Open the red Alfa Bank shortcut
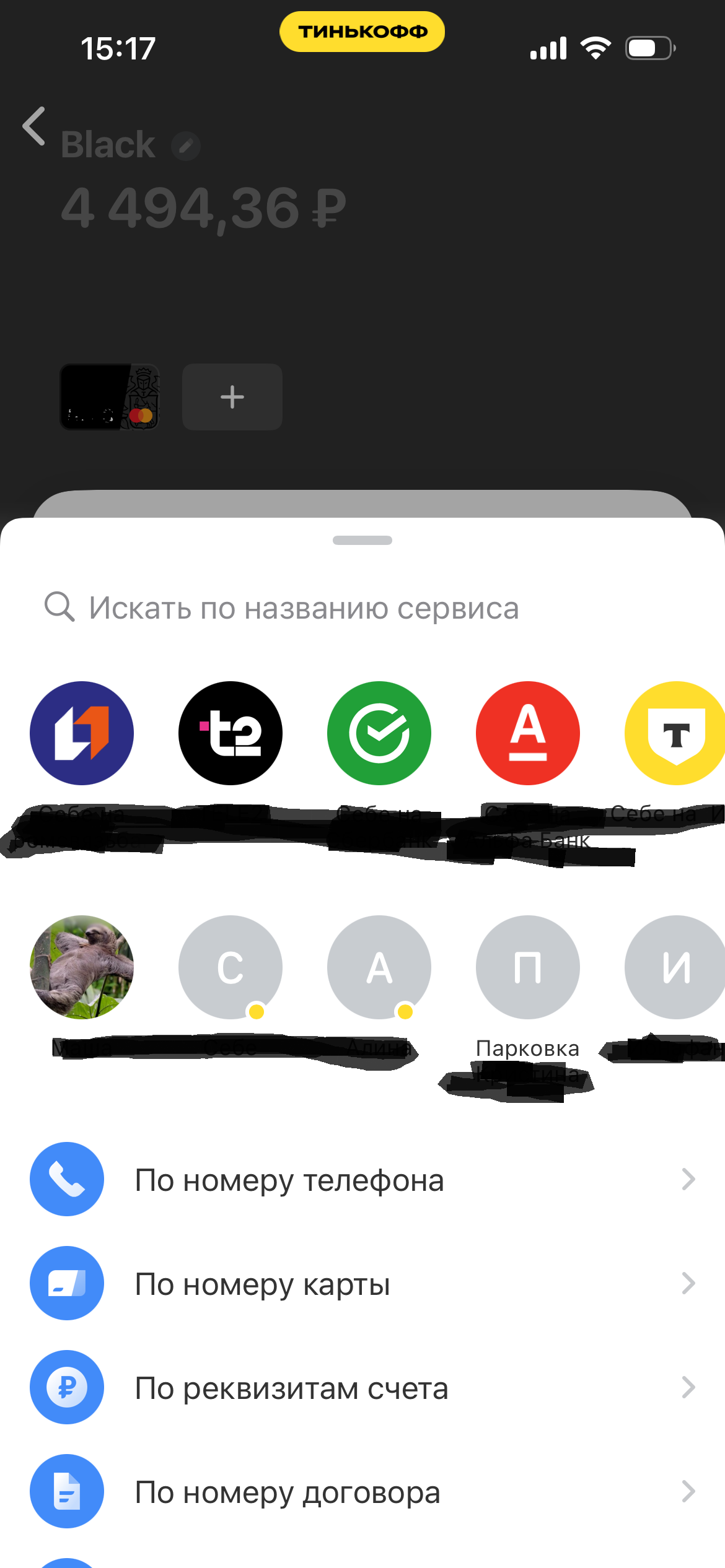The height and width of the screenshot is (1568, 725). (528, 733)
